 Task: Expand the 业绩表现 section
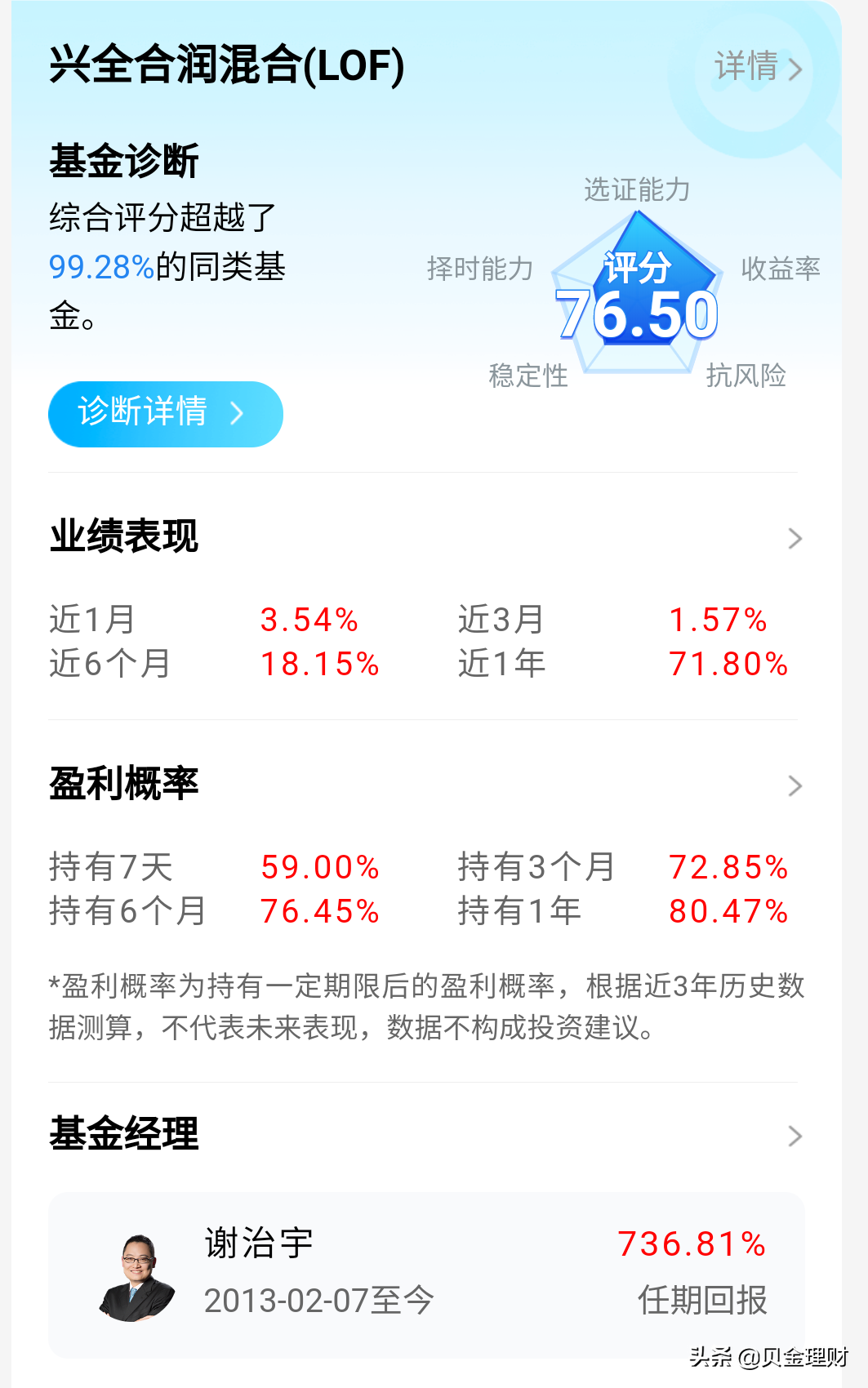pos(795,538)
